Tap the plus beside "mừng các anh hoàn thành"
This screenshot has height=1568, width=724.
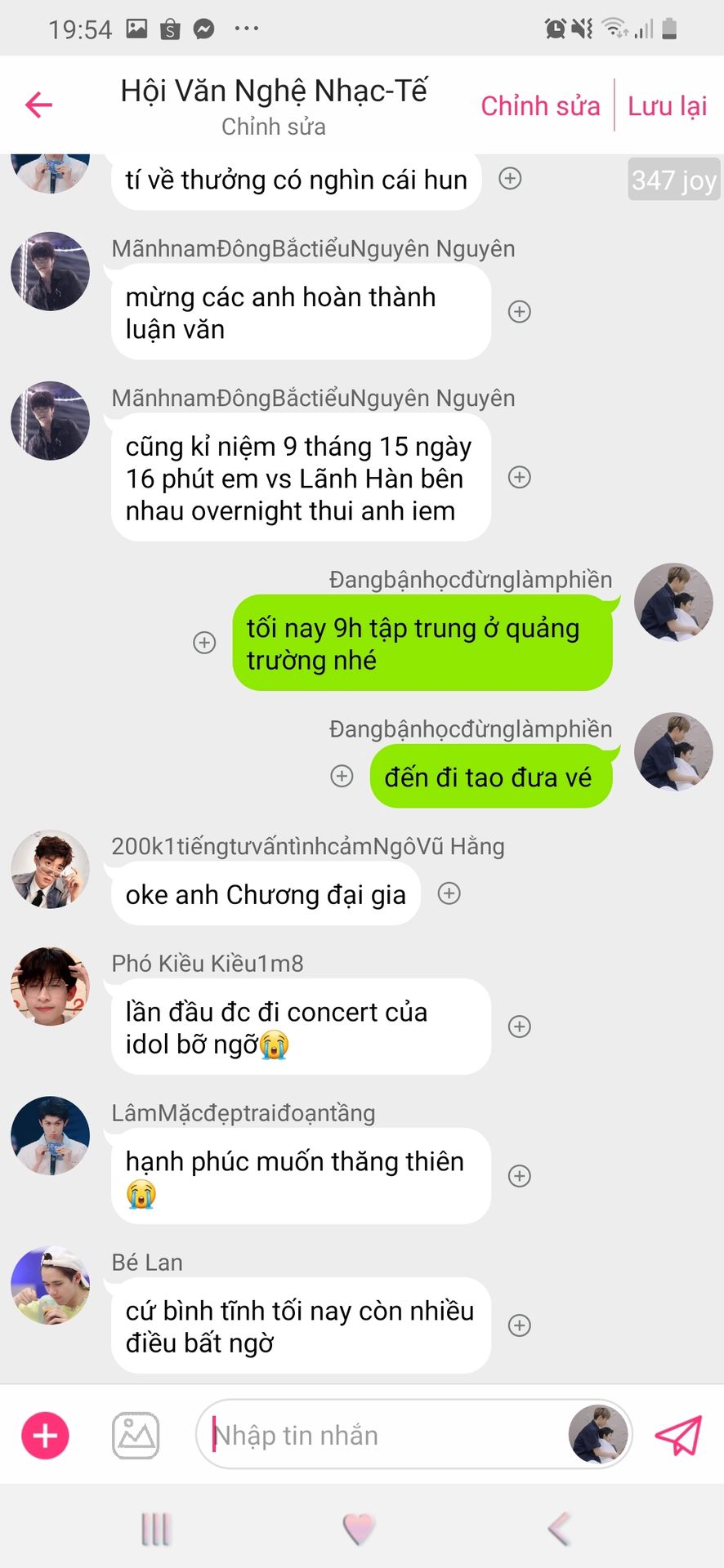[520, 311]
